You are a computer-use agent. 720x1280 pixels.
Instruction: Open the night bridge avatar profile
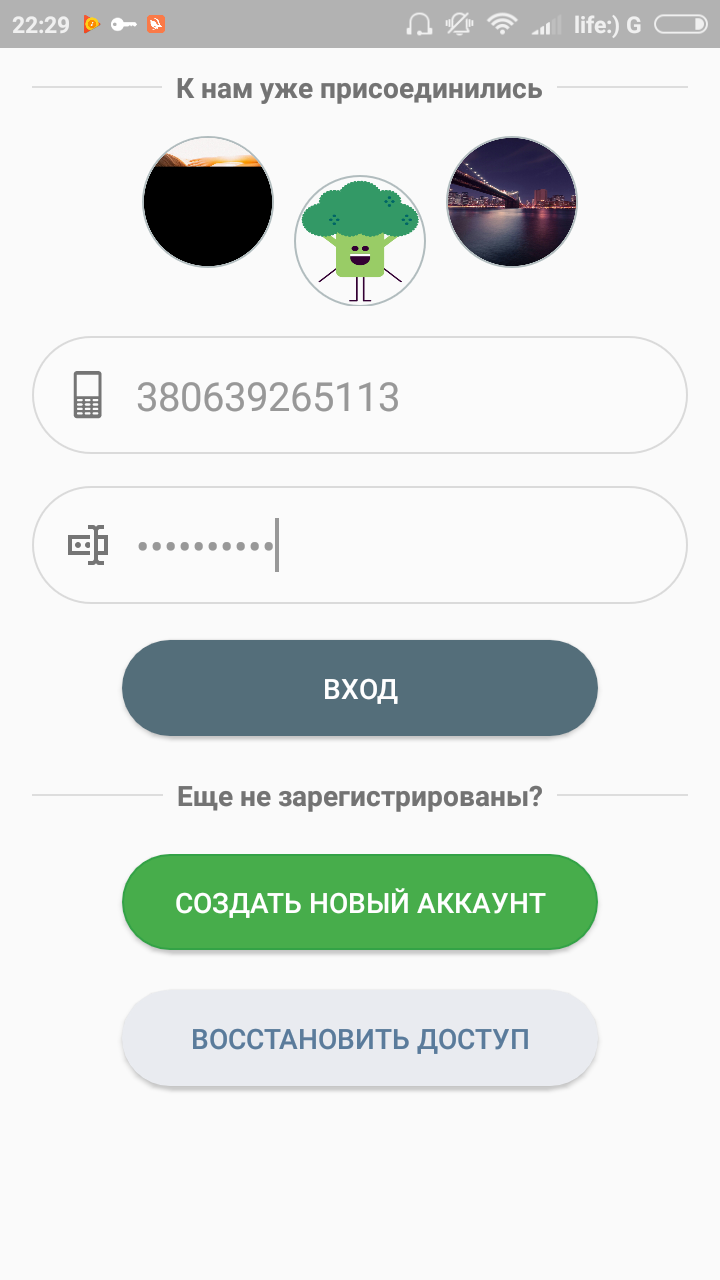coord(511,202)
